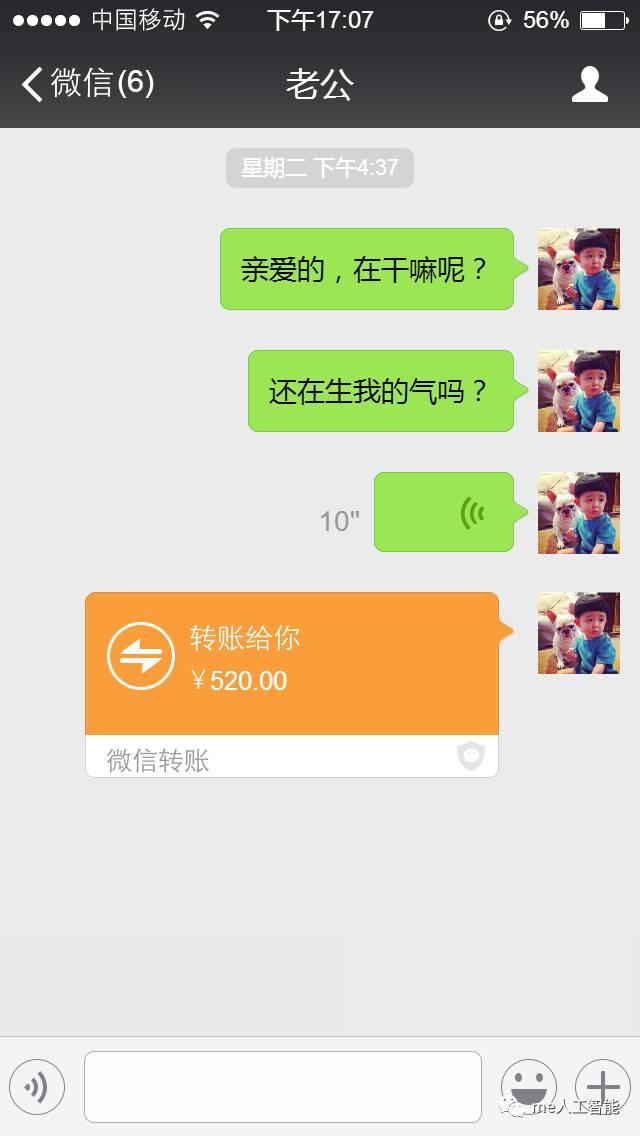The height and width of the screenshot is (1136, 640).
Task: Open the chat profile details icon
Action: [589, 84]
